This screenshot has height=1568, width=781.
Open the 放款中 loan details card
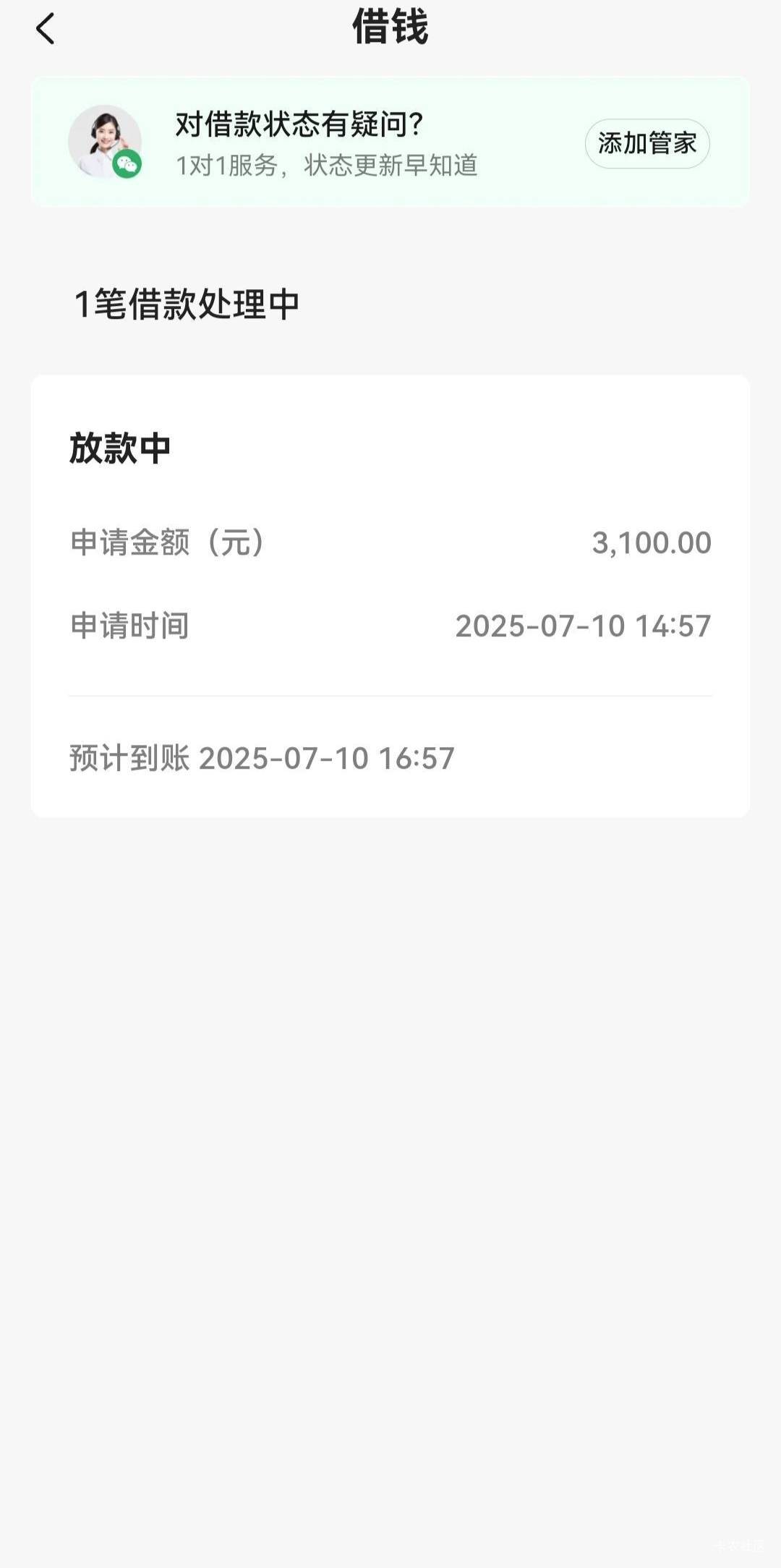coord(390,596)
